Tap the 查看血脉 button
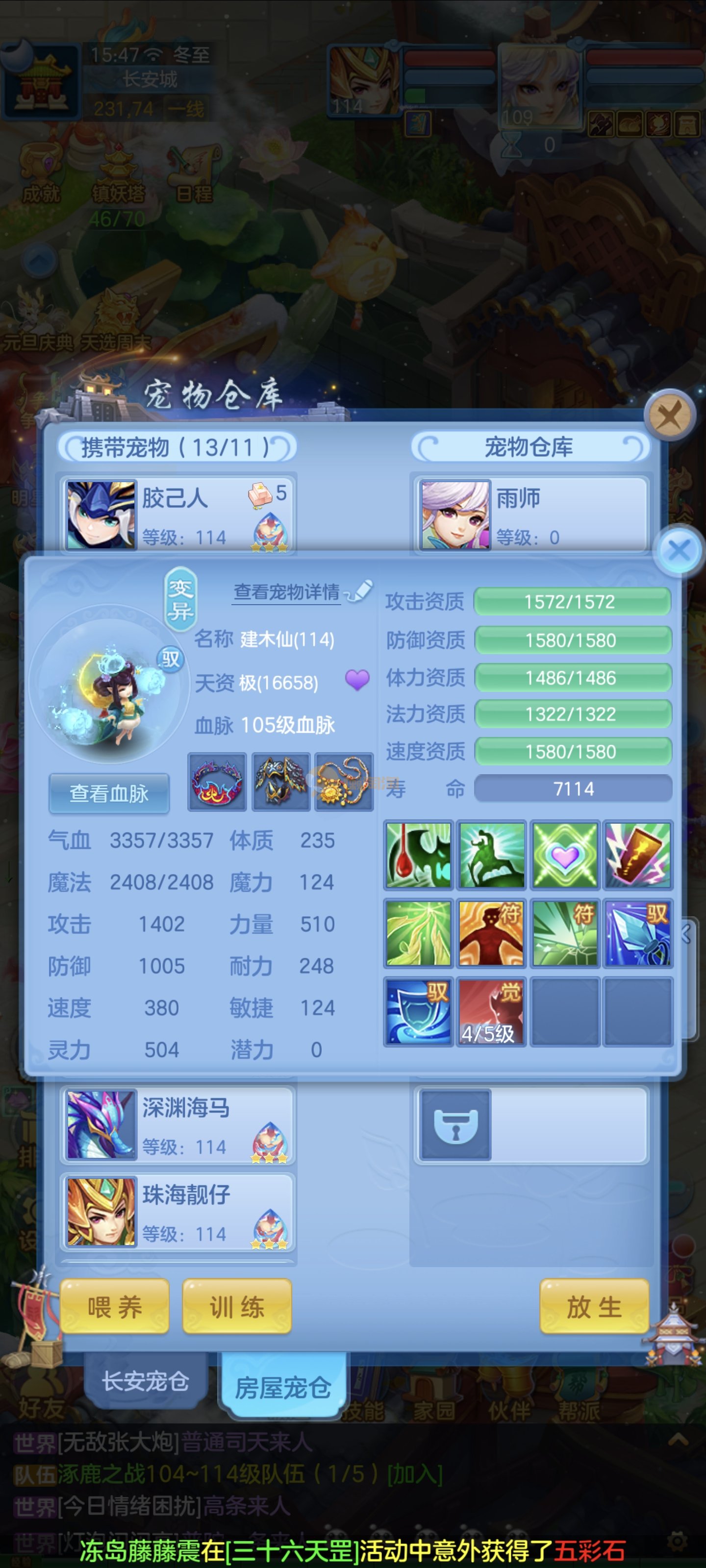 pos(109,793)
